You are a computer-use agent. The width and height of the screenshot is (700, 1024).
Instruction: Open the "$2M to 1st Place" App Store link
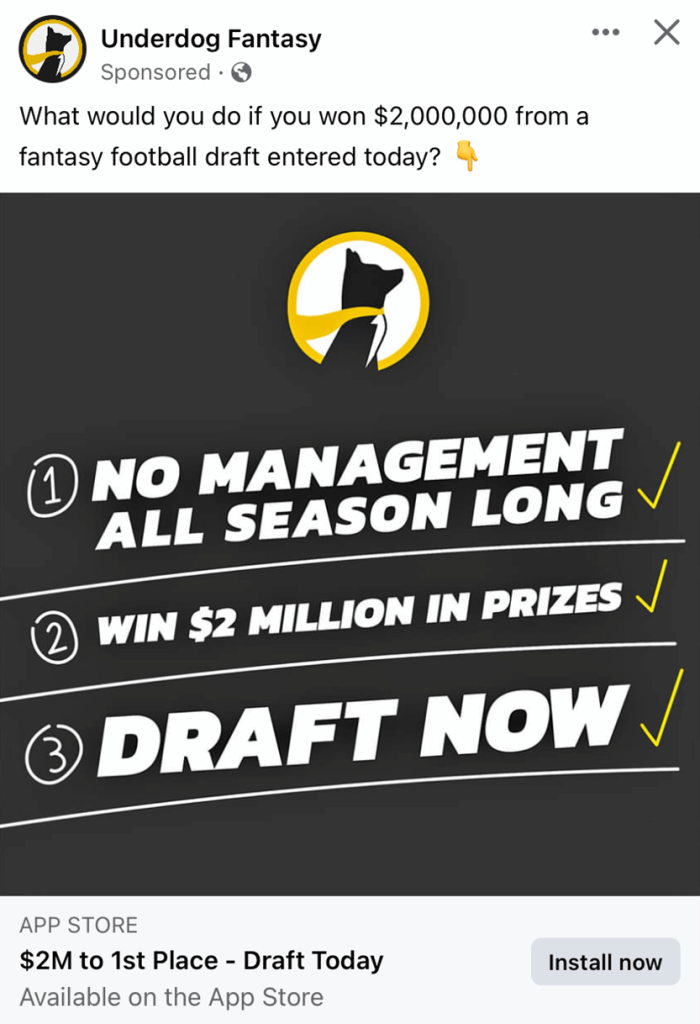click(x=201, y=961)
